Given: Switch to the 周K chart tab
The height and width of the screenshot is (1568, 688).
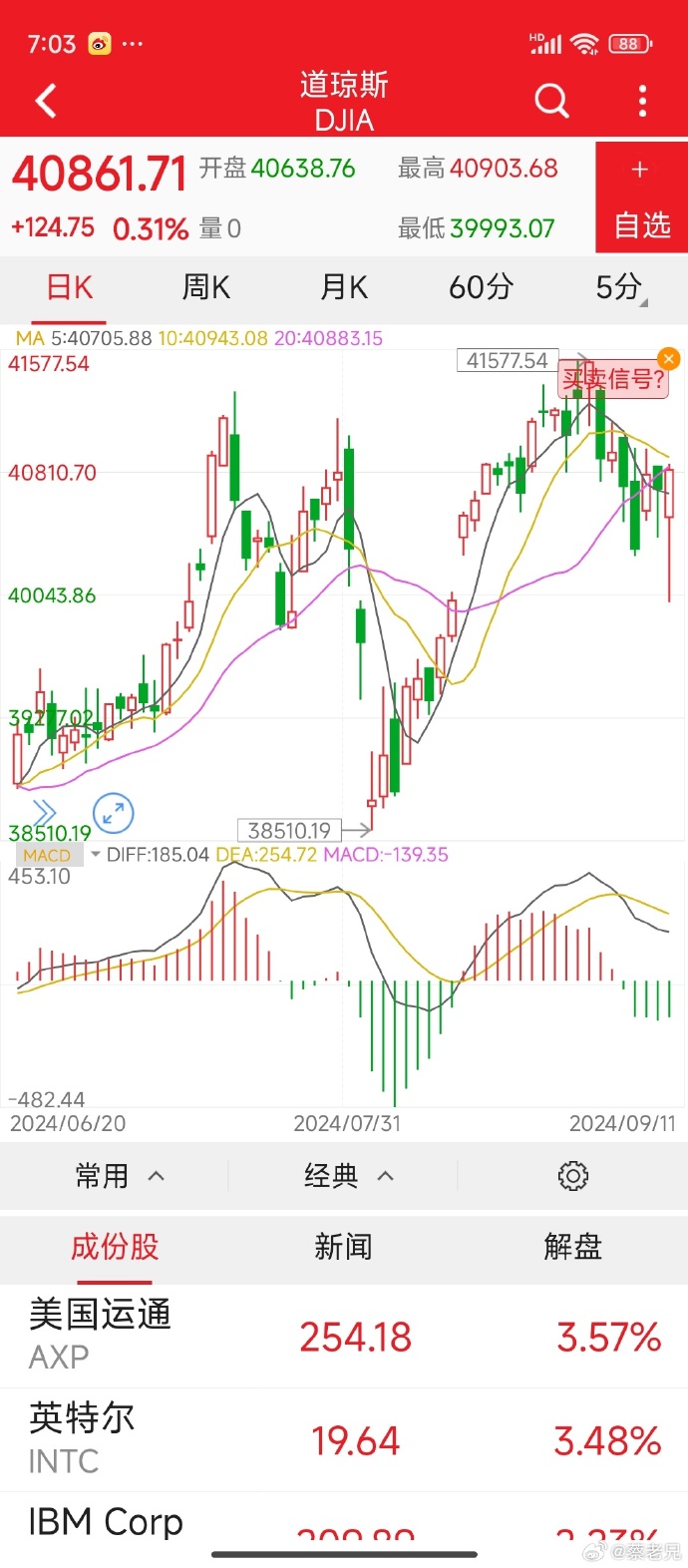Looking at the screenshot, I should [206, 288].
